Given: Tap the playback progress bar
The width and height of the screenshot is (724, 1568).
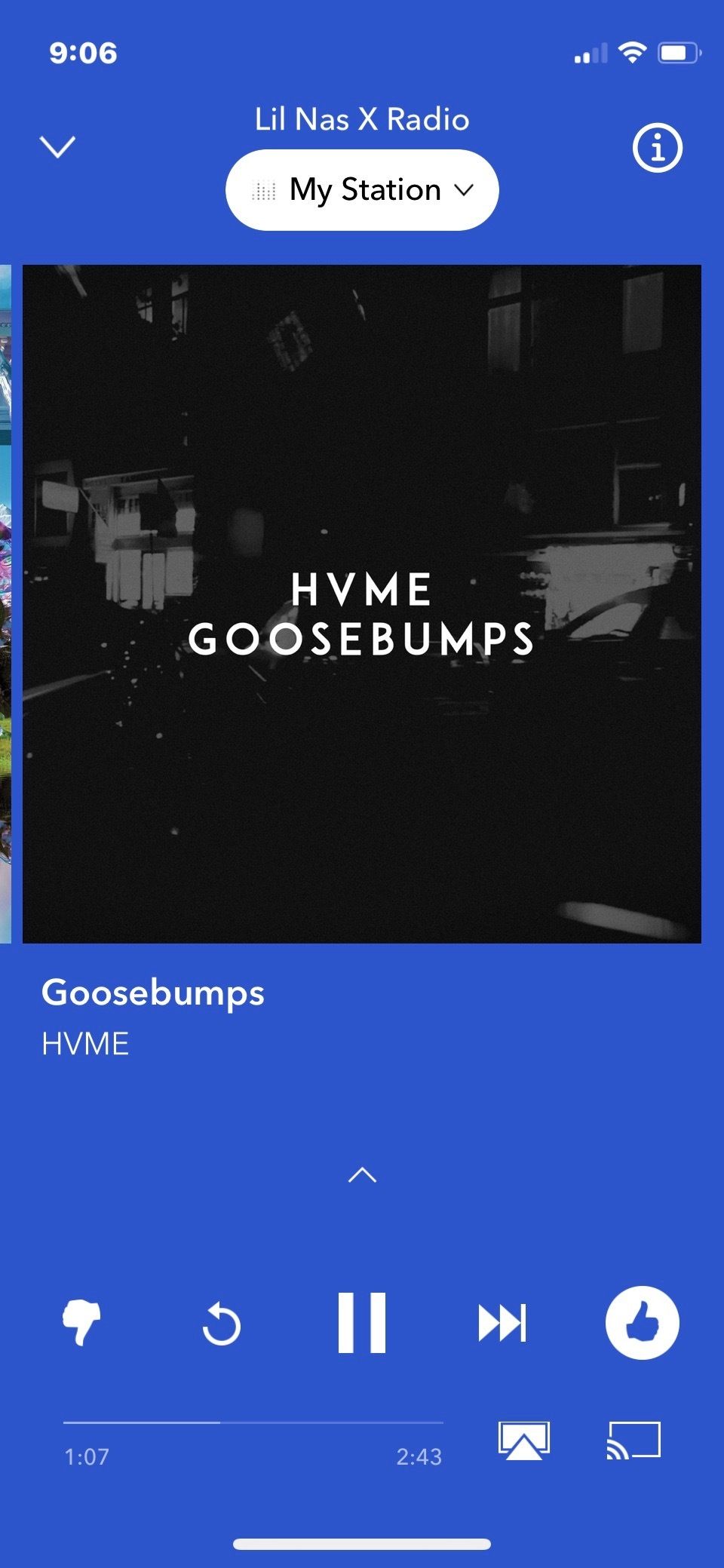Looking at the screenshot, I should (253, 1422).
